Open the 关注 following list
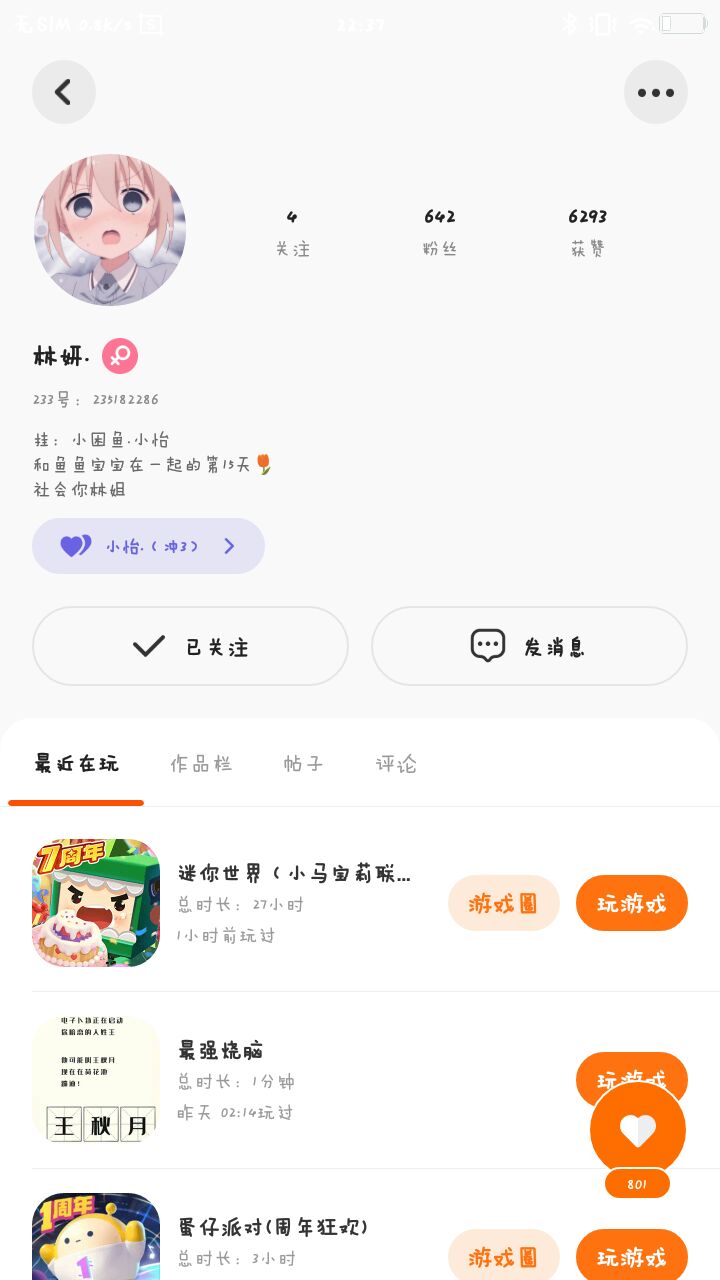 click(x=292, y=232)
